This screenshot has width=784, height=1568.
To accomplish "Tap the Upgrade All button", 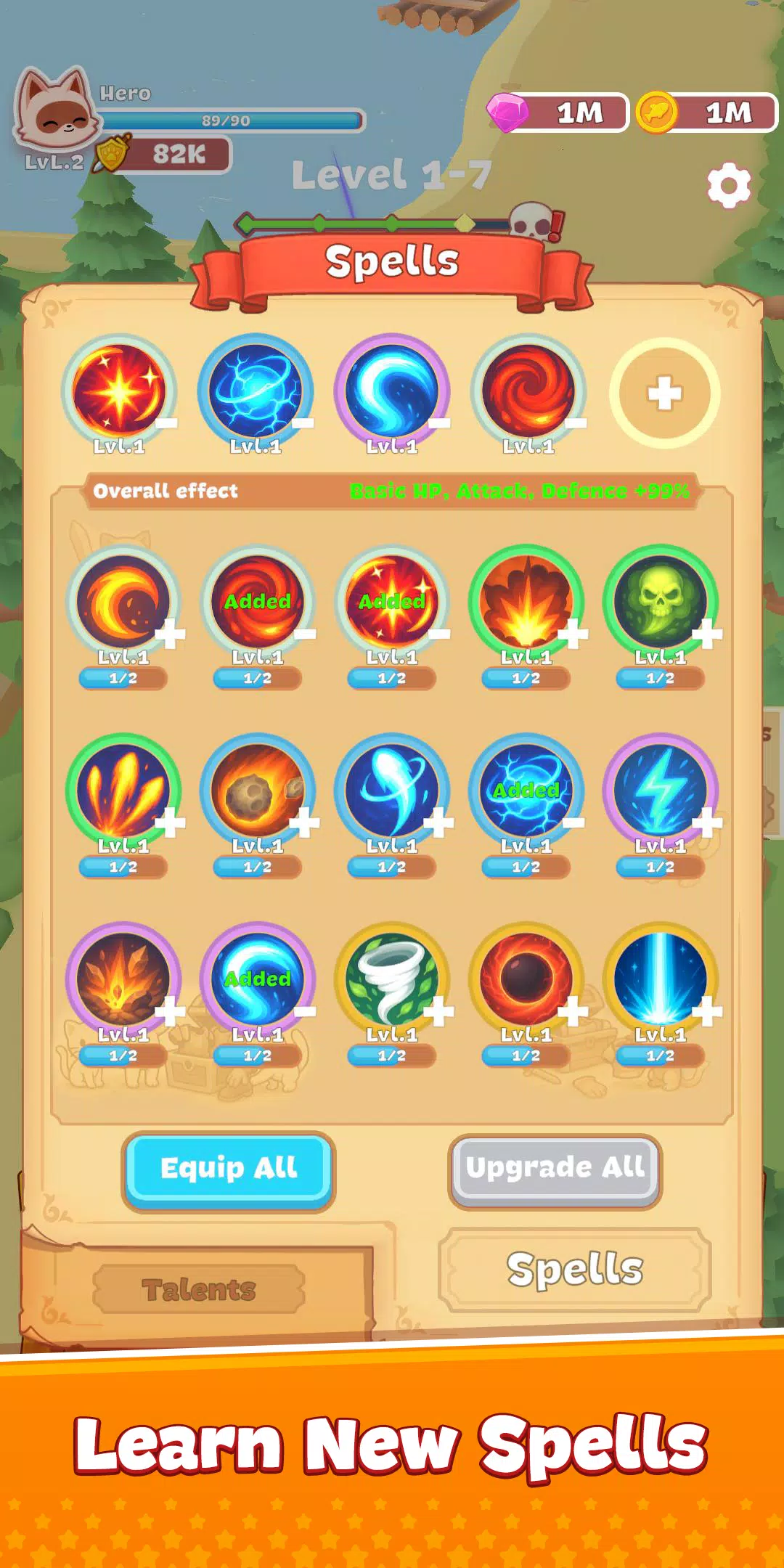I will 555,1168.
